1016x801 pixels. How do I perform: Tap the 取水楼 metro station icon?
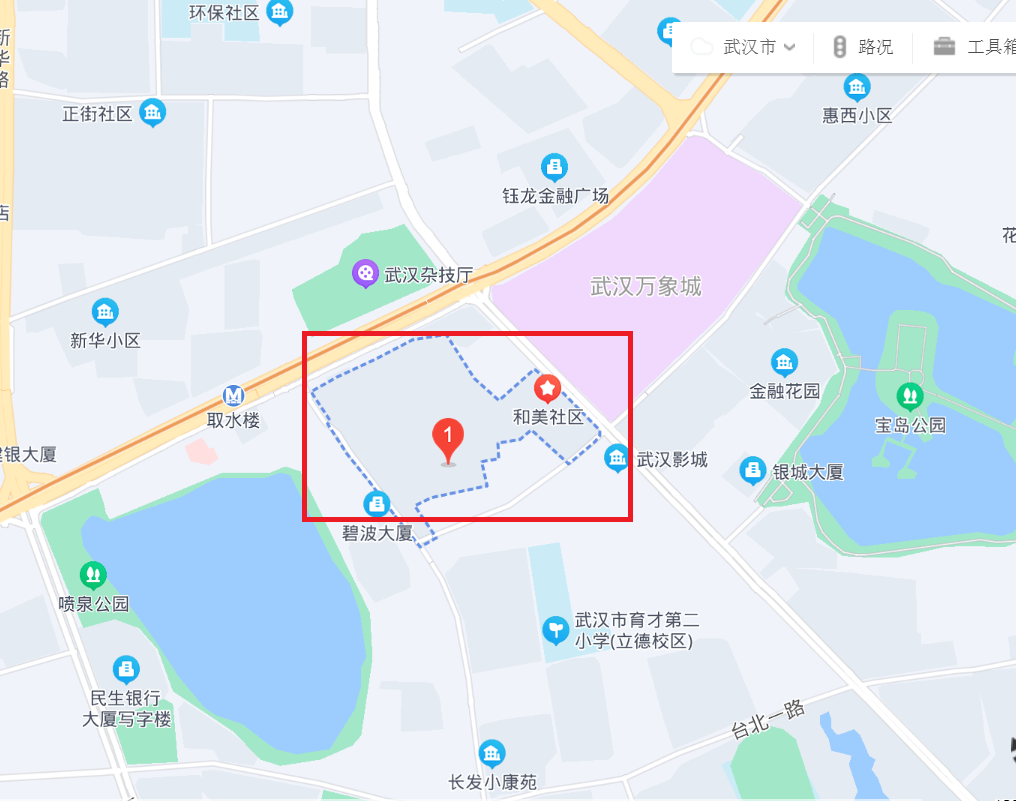pyautogui.click(x=234, y=396)
